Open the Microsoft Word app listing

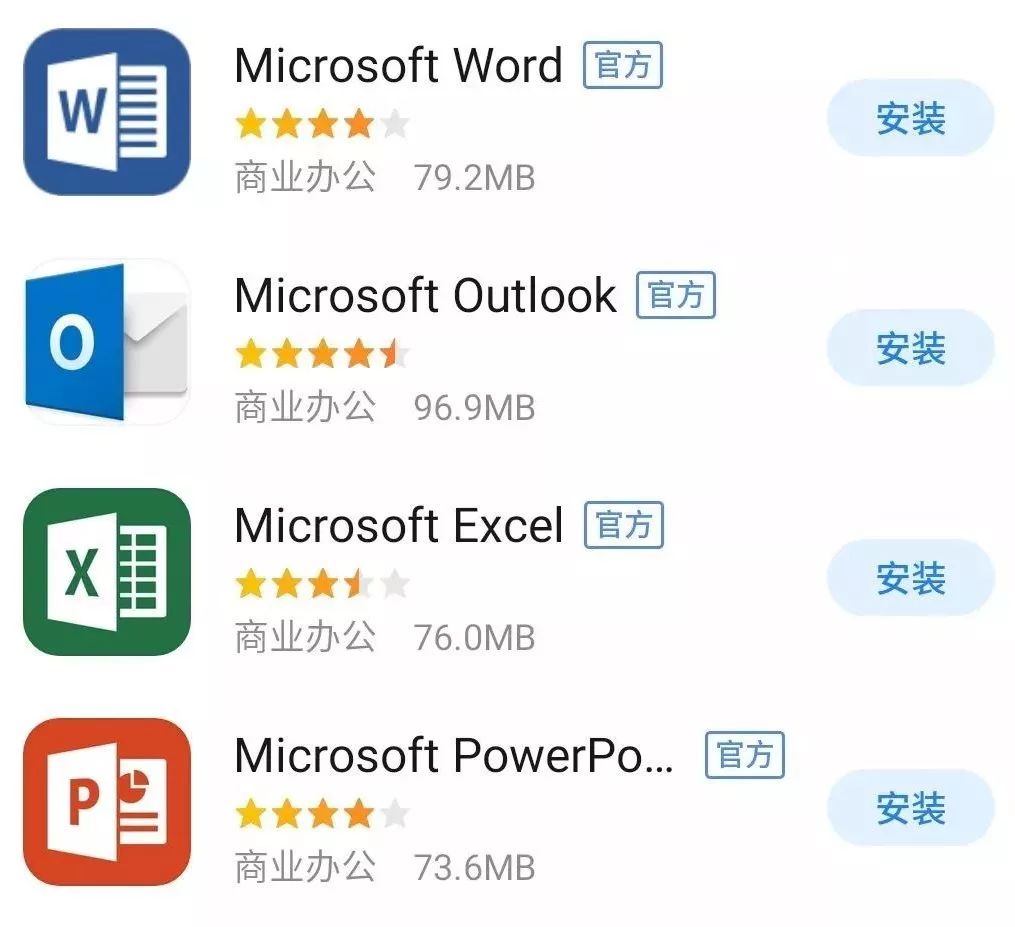point(398,67)
